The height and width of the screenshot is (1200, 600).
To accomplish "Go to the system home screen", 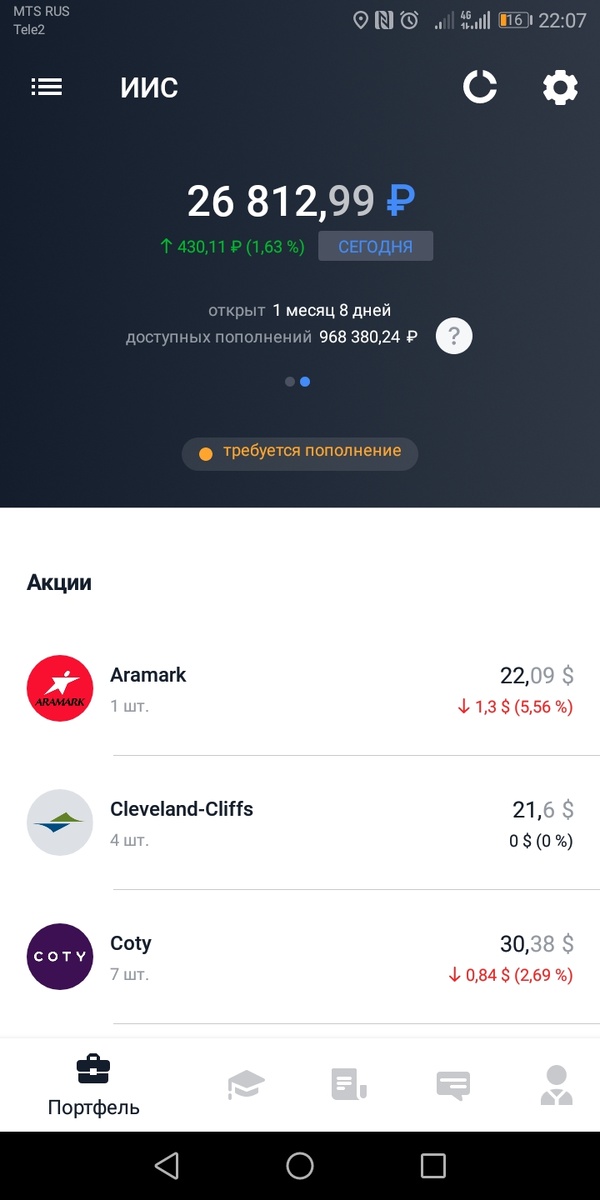I will 300,1165.
